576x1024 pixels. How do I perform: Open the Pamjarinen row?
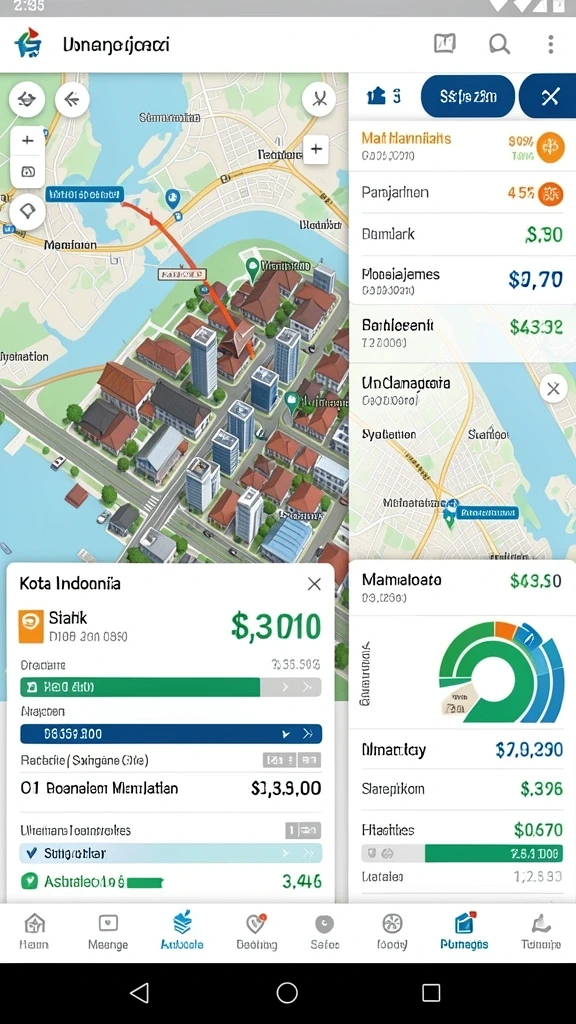coord(462,193)
